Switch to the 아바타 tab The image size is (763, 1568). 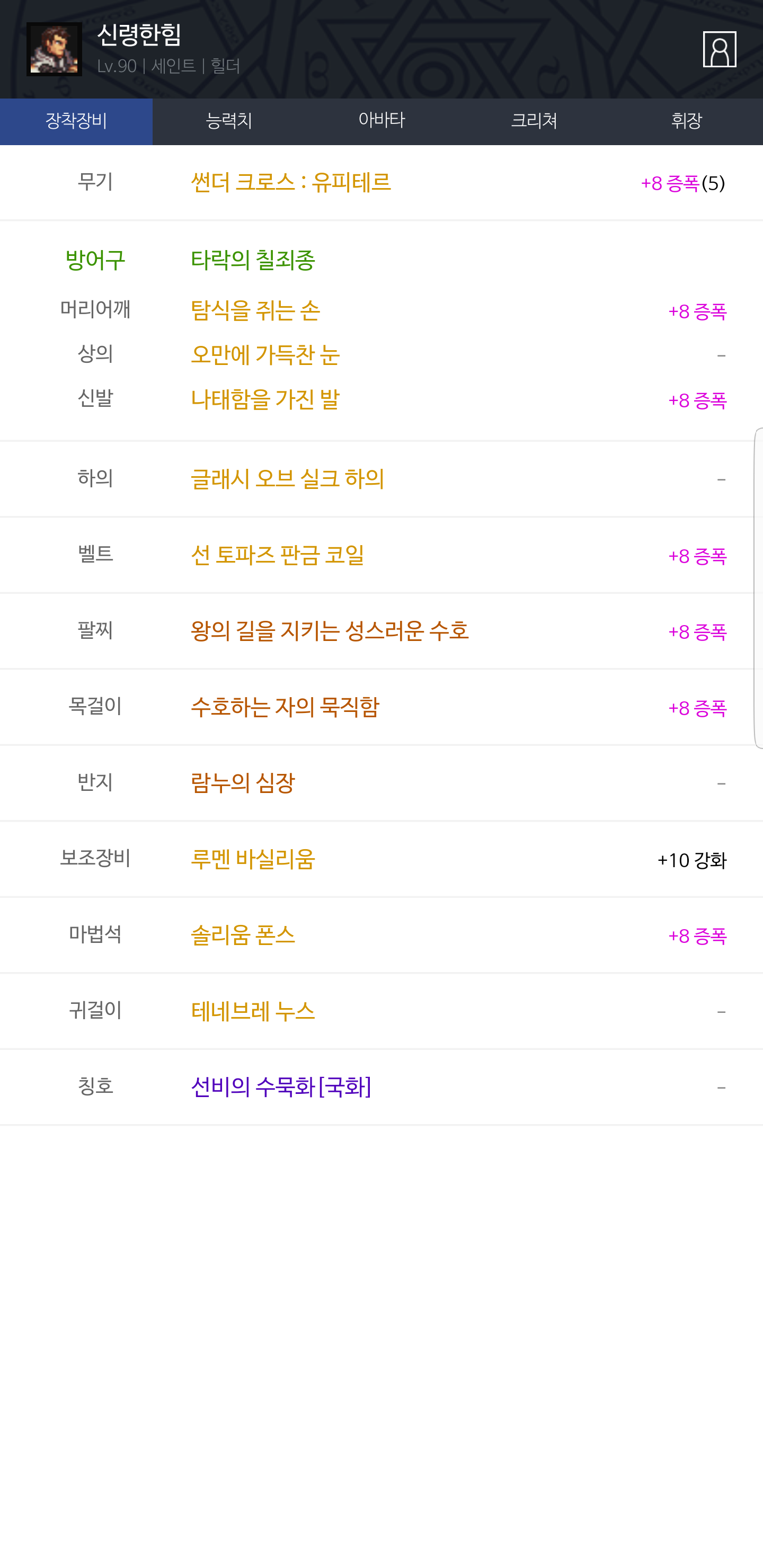point(381,121)
